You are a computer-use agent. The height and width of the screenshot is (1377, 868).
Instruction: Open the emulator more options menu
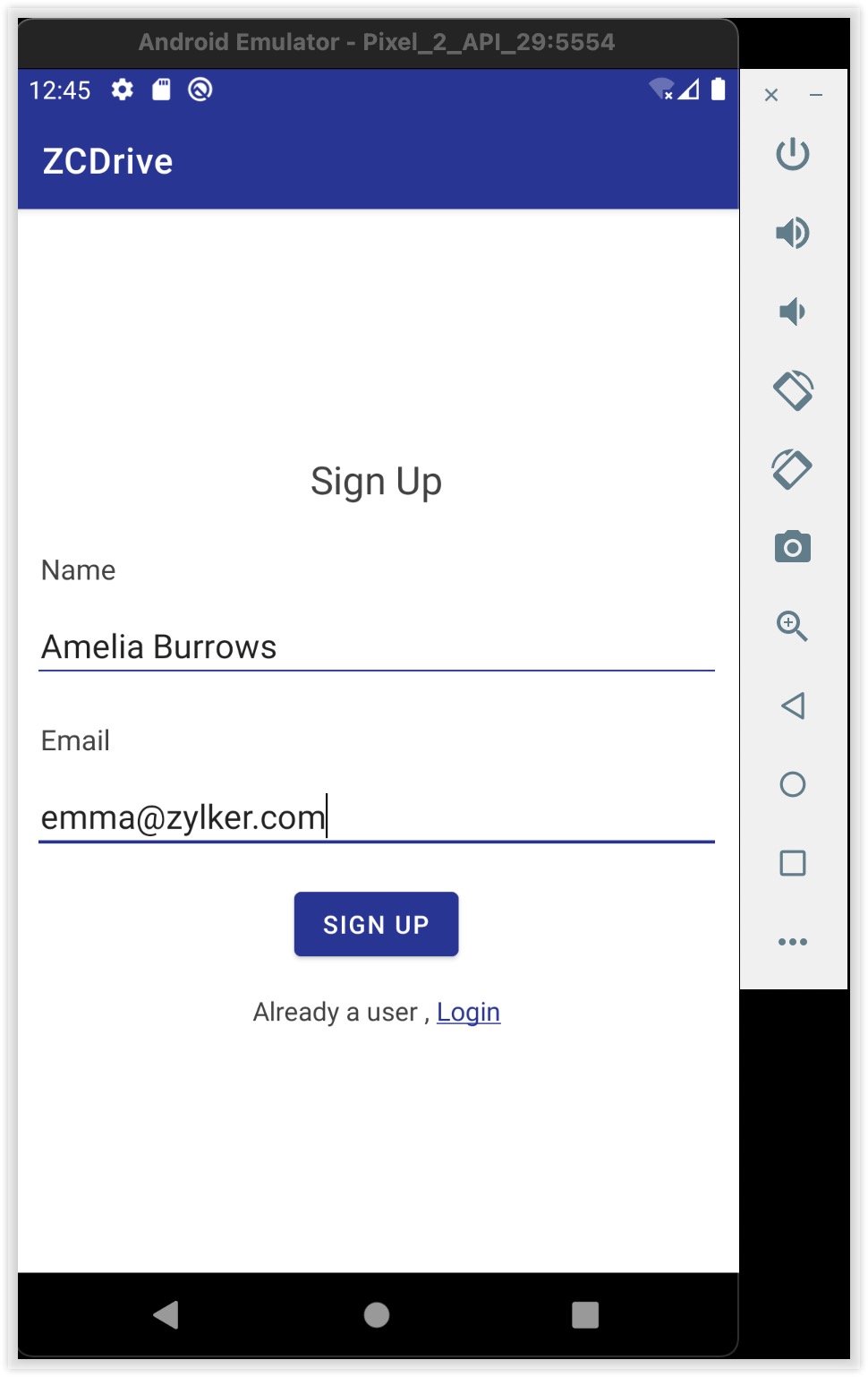pyautogui.click(x=793, y=942)
